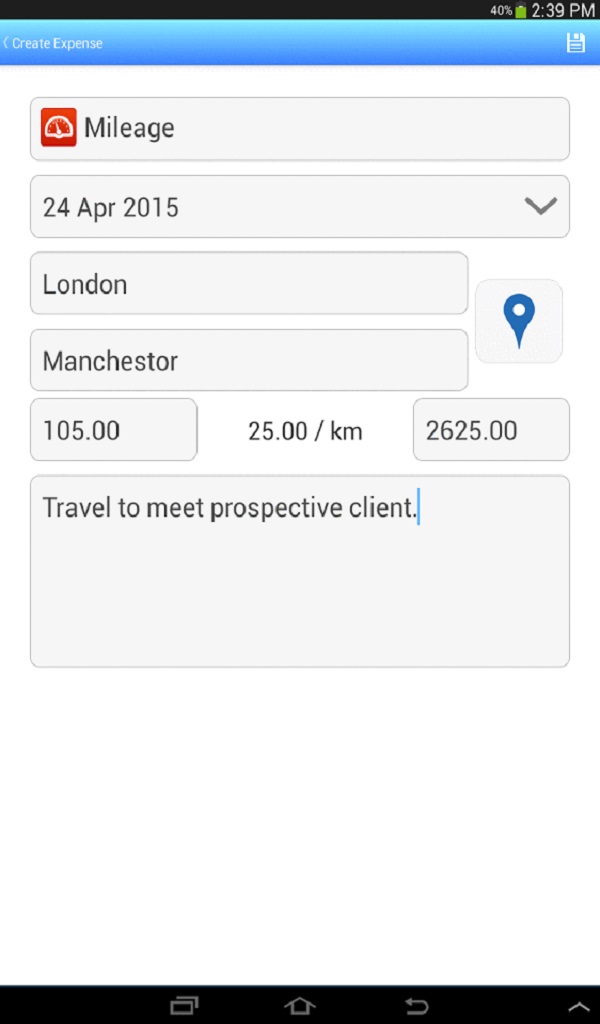Image resolution: width=600 pixels, height=1024 pixels.
Task: Save the expense with the disk icon
Action: (575, 43)
